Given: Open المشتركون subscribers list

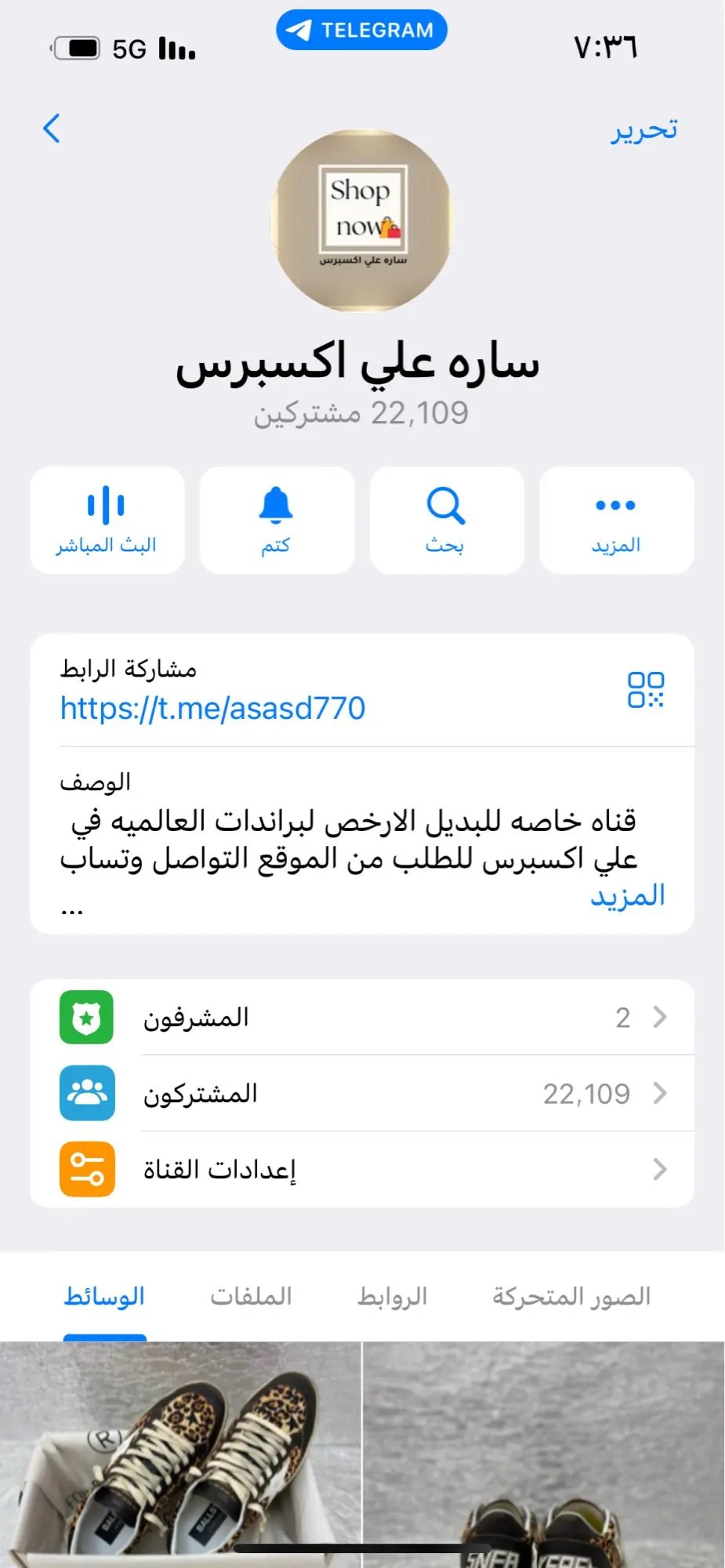Looking at the screenshot, I should [x=362, y=1094].
